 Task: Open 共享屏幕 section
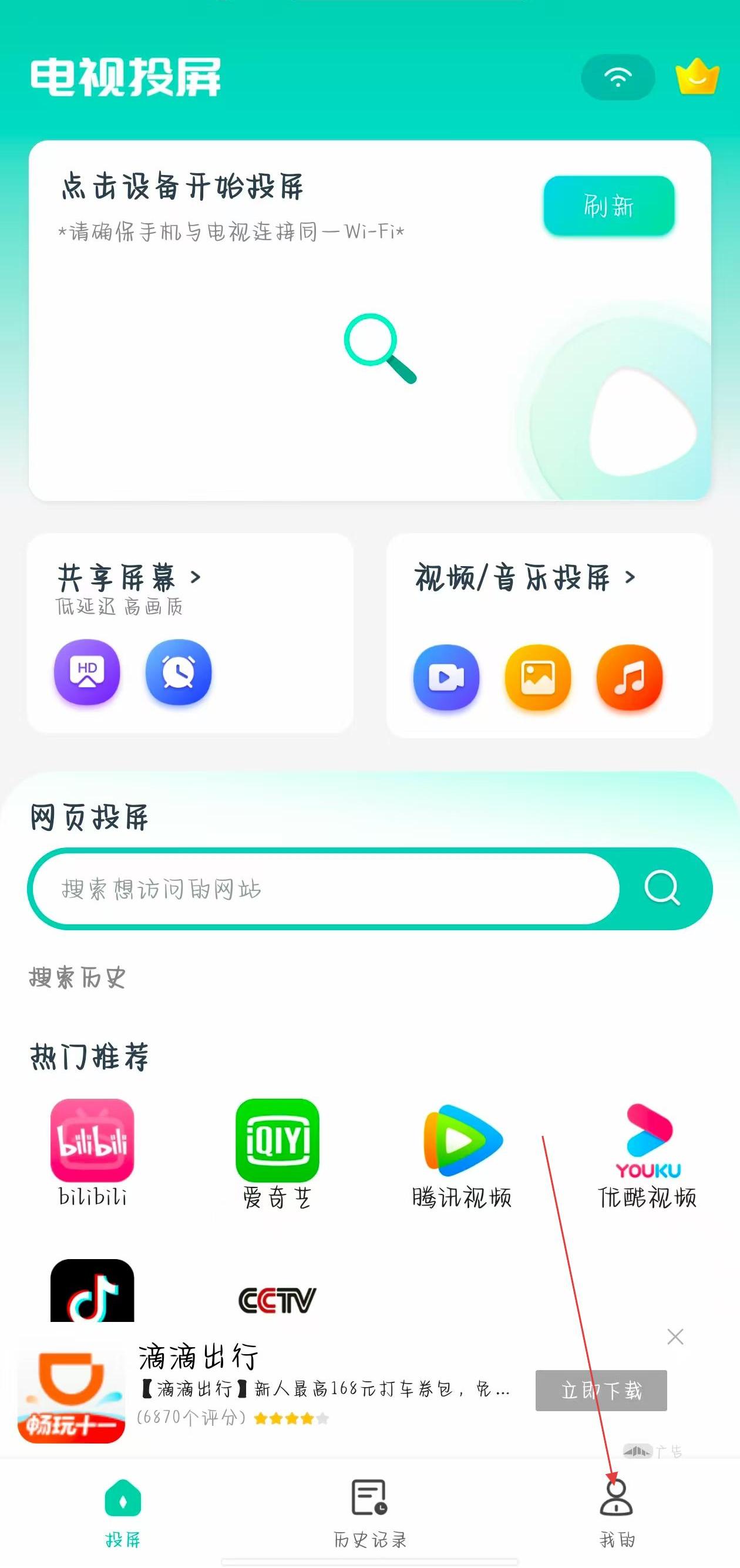click(x=129, y=577)
